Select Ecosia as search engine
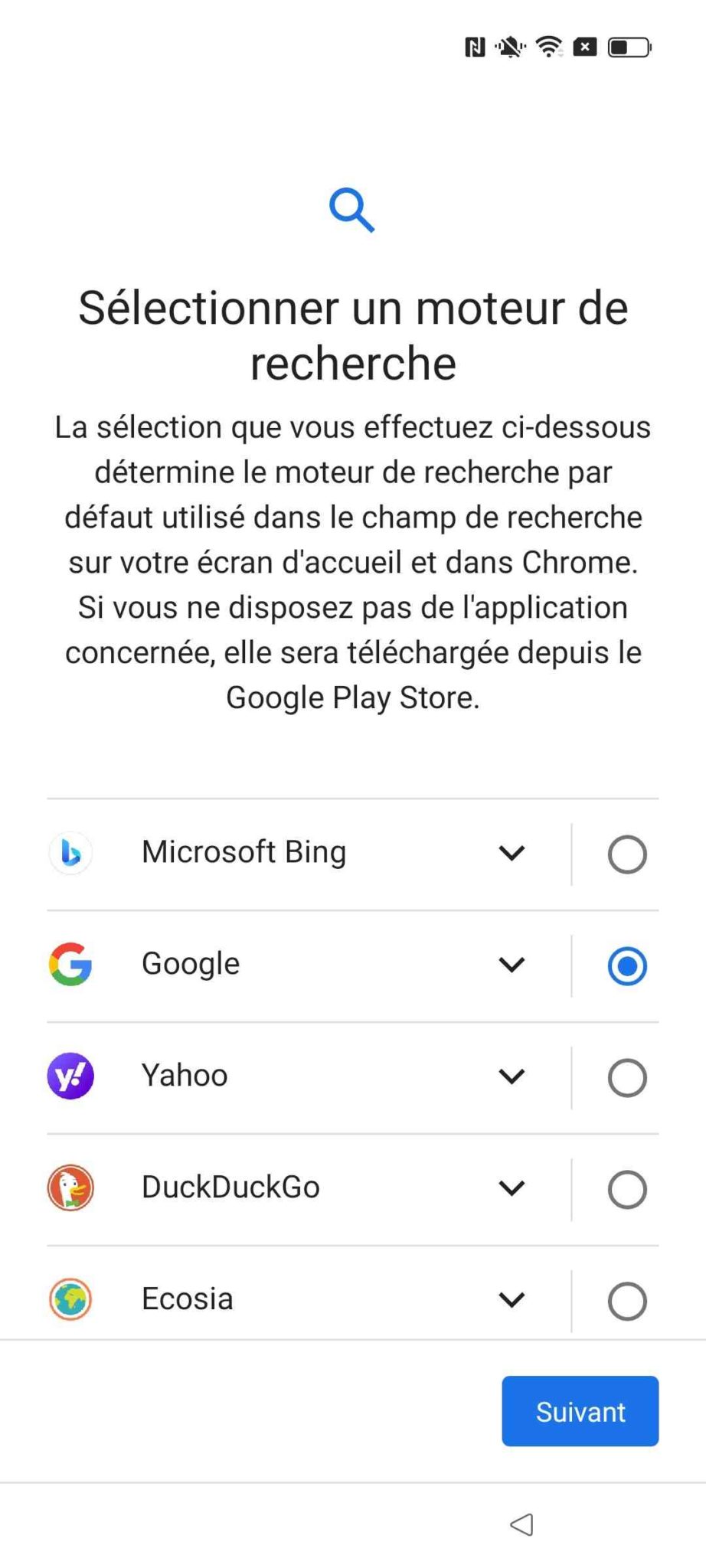706x1568 pixels. pyautogui.click(x=626, y=1302)
